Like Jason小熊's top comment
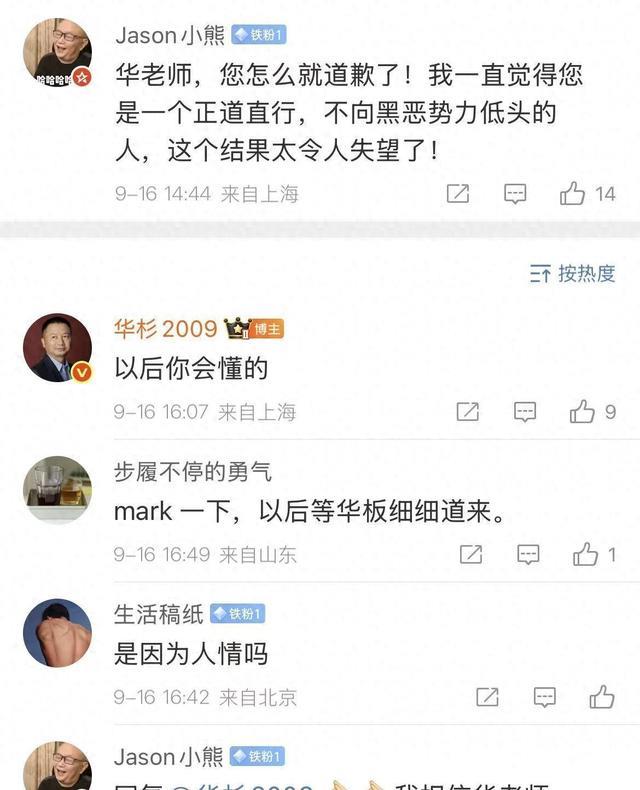 tap(573, 194)
